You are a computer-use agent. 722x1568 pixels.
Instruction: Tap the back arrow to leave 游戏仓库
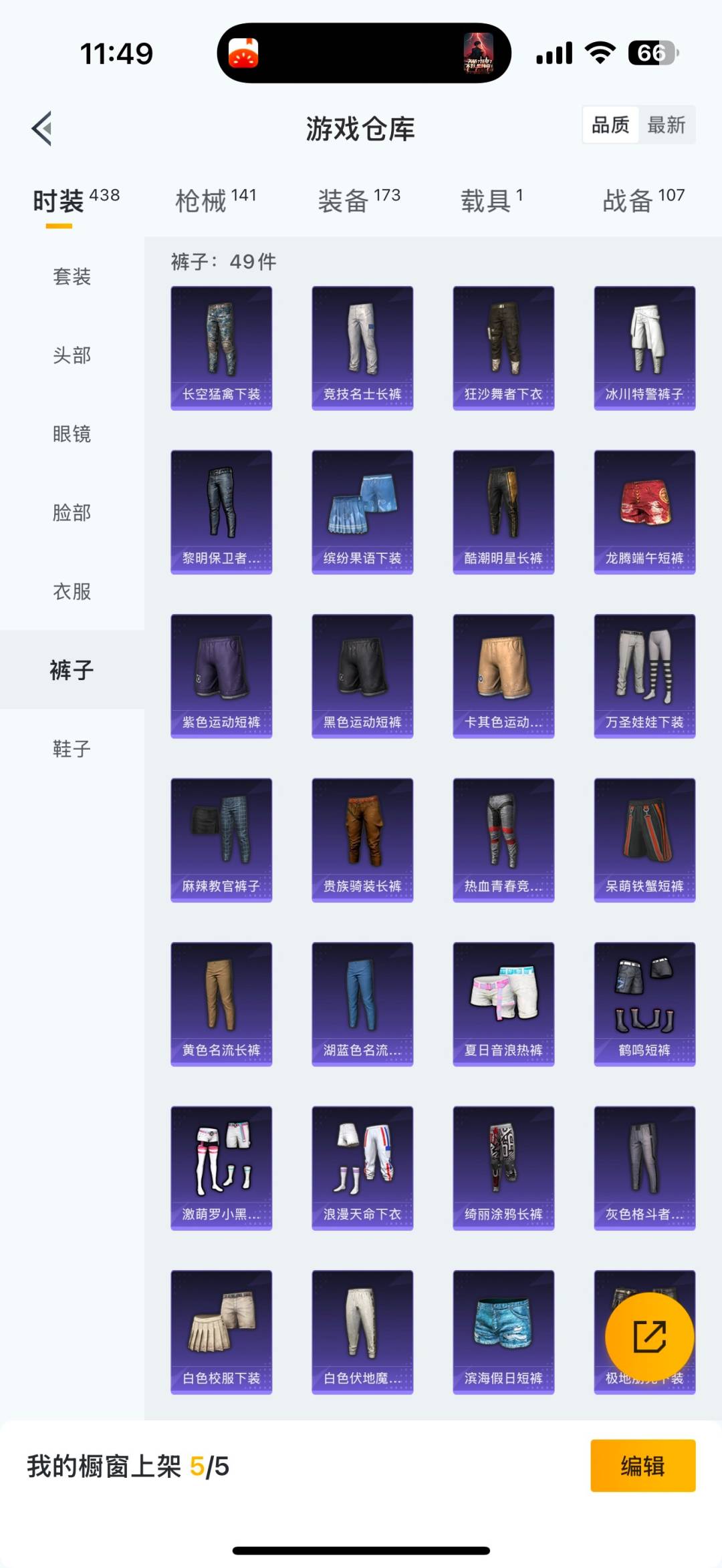[43, 129]
